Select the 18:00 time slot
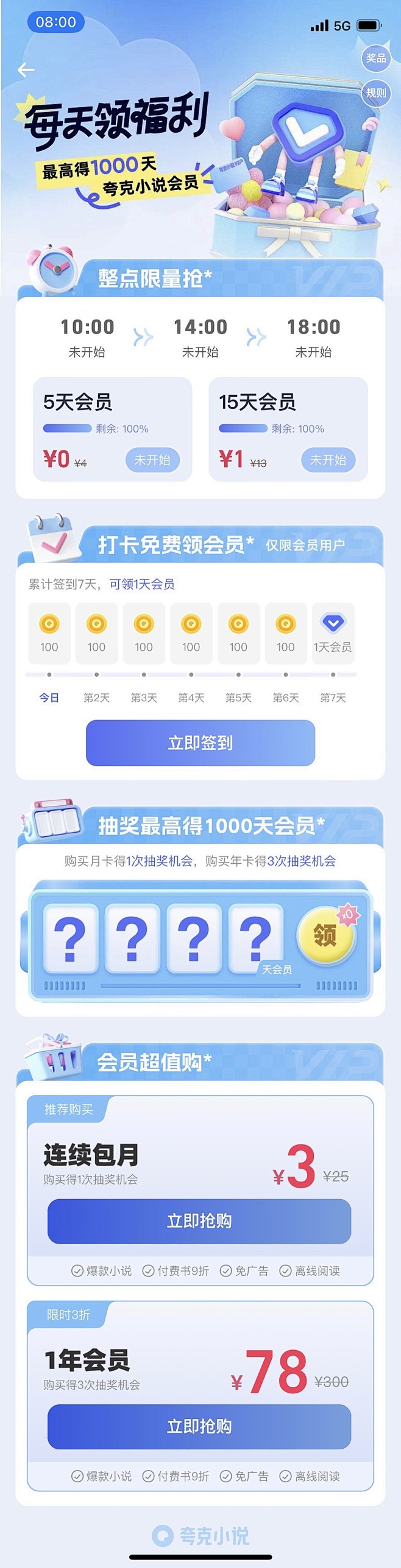Image resolution: width=401 pixels, height=1568 pixels. coord(313,337)
